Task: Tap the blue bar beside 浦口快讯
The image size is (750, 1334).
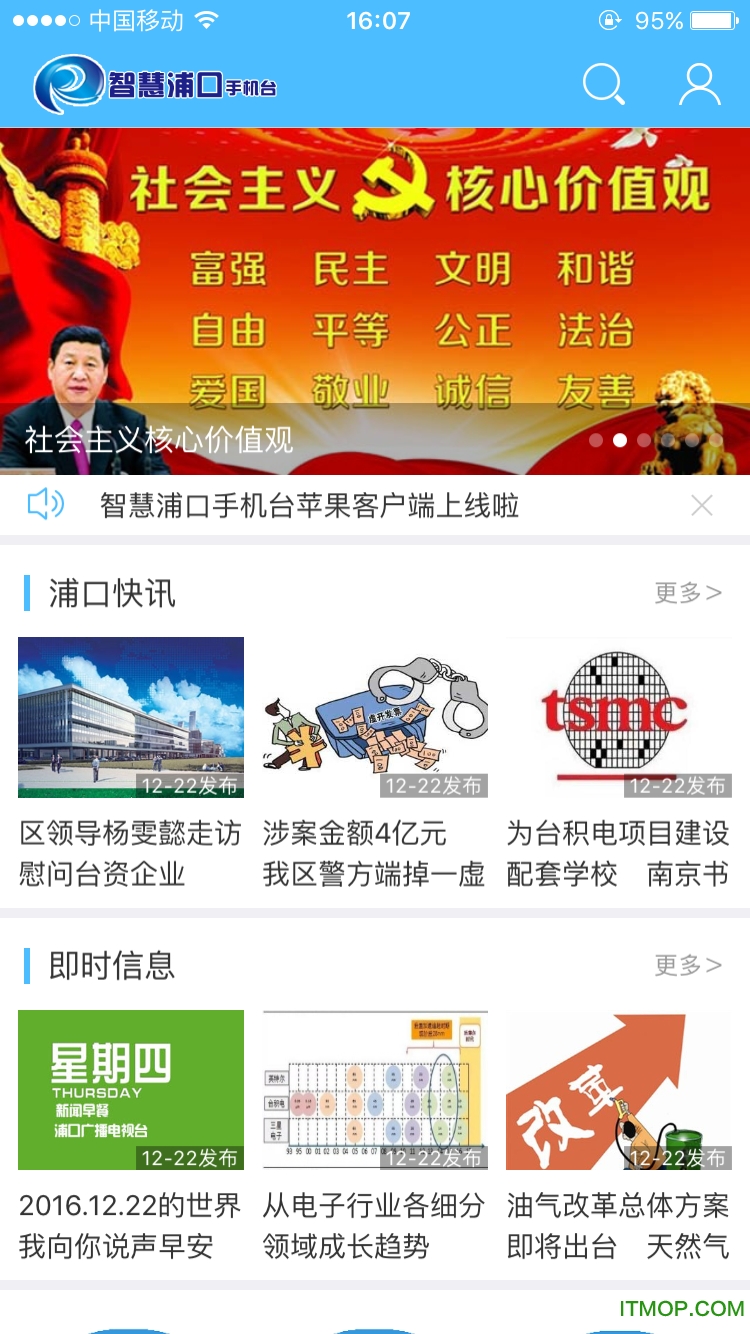Action: click(27, 592)
